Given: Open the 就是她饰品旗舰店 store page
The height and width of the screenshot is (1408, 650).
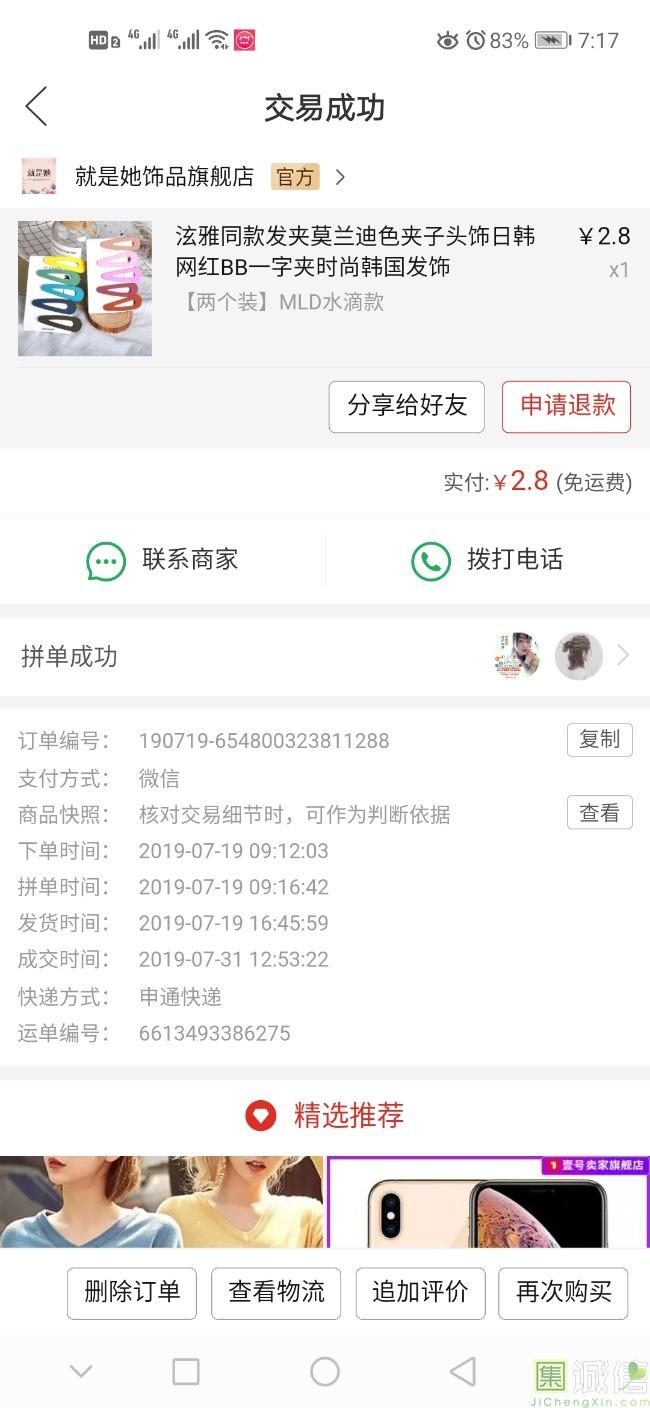Looking at the screenshot, I should [x=165, y=177].
